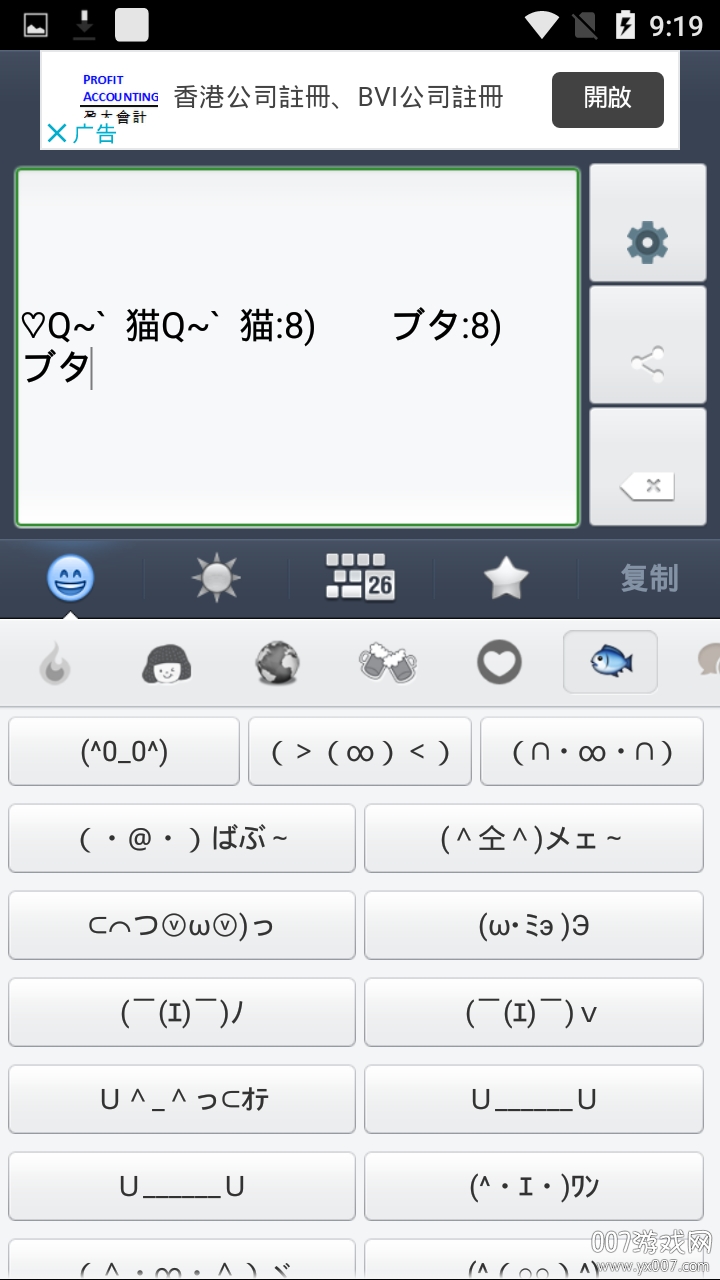Open the 開啟 ad button
720x1280 pixels.
[x=608, y=99]
